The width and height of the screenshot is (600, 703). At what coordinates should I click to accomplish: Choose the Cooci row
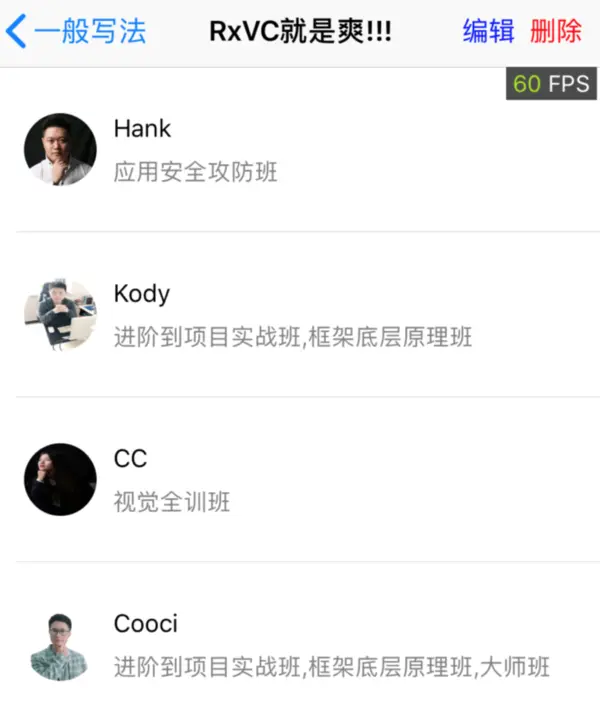300,645
